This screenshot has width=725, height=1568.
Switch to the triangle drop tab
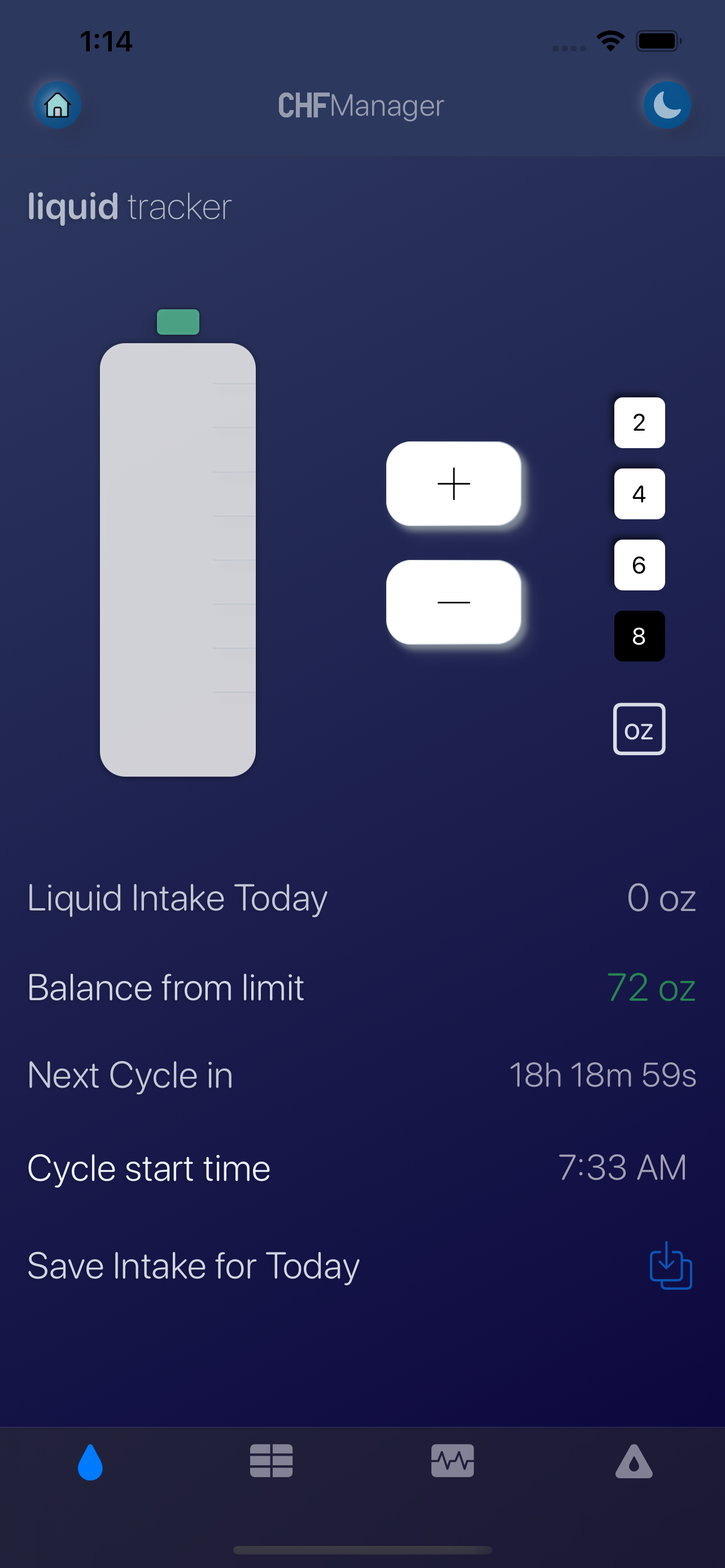634,1461
